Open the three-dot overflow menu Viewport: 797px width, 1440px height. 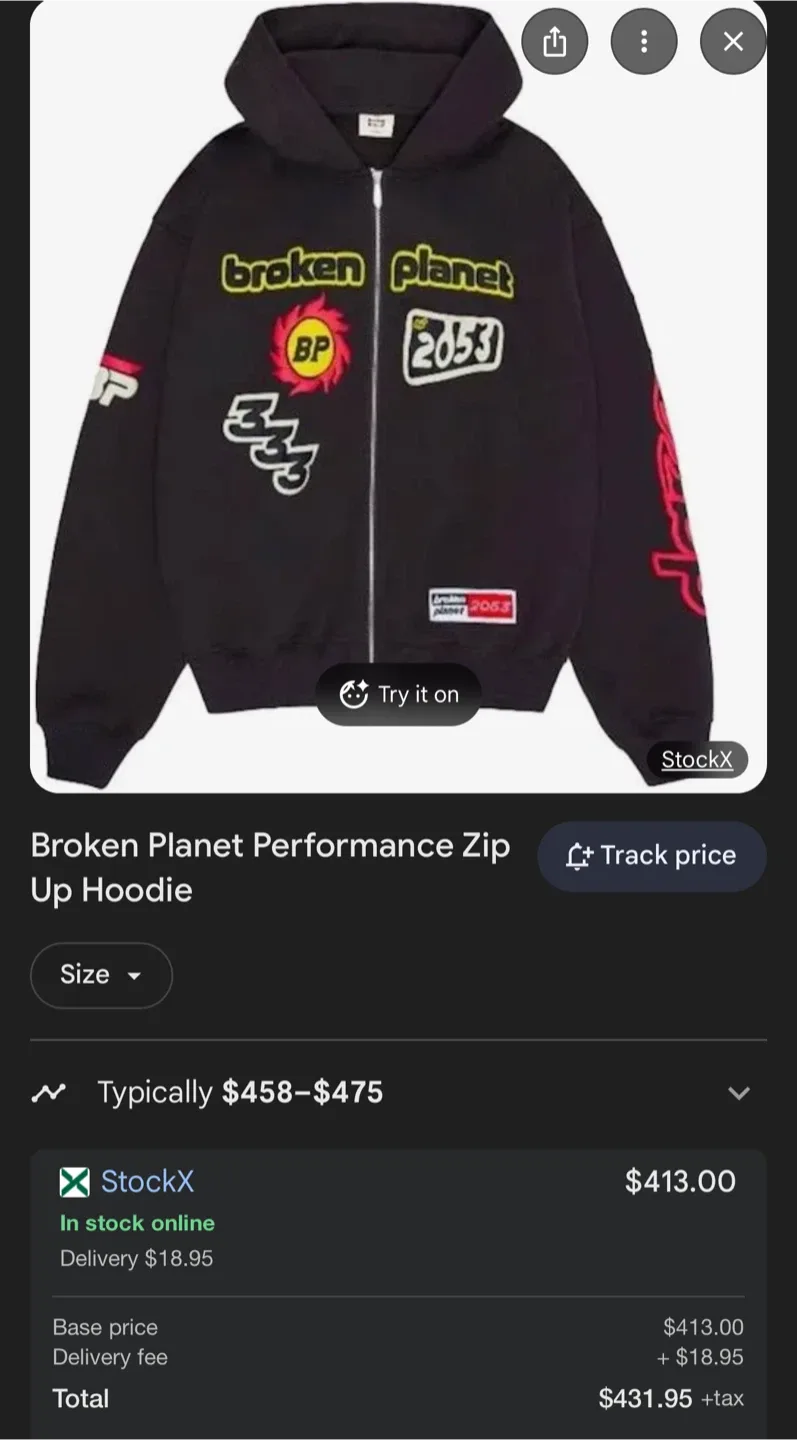[x=643, y=41]
